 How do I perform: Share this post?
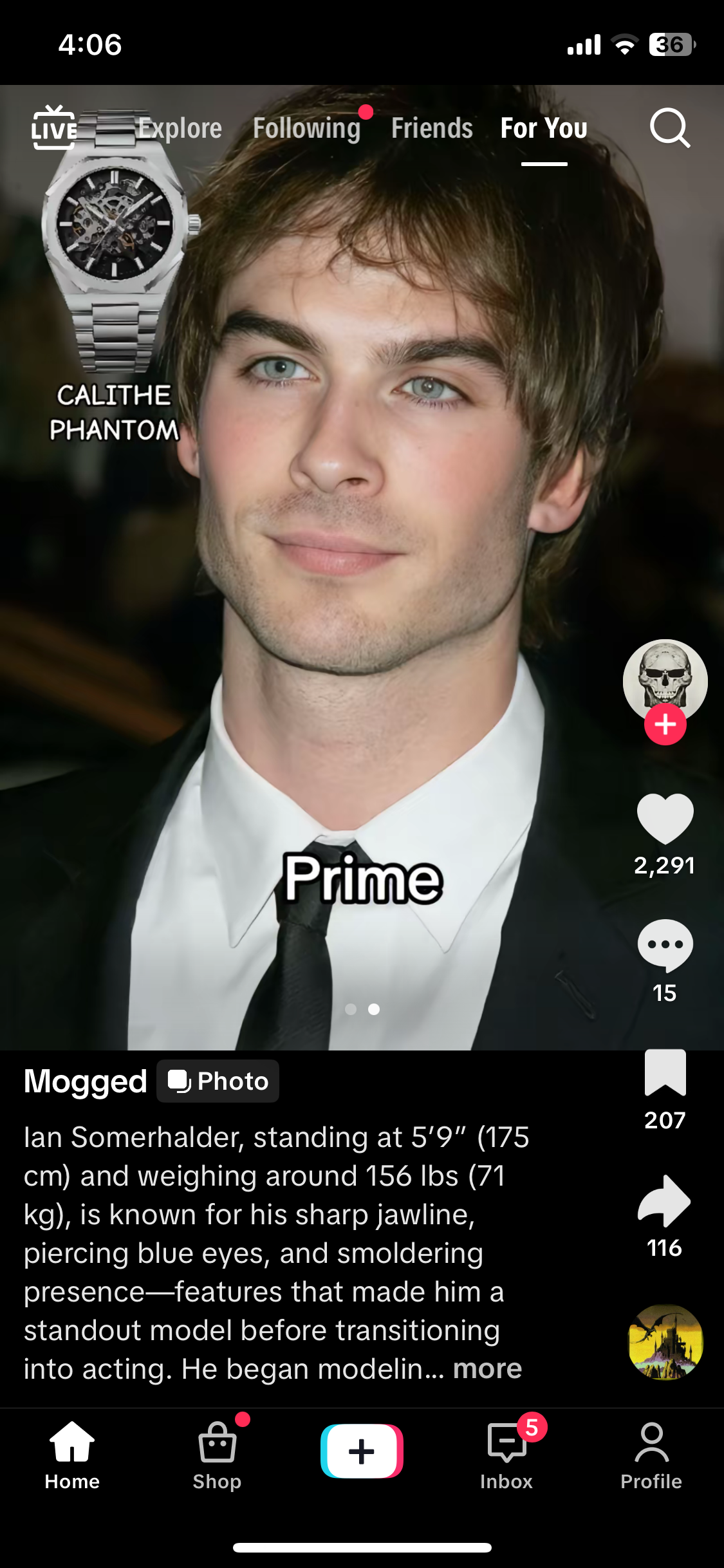[x=665, y=1201]
